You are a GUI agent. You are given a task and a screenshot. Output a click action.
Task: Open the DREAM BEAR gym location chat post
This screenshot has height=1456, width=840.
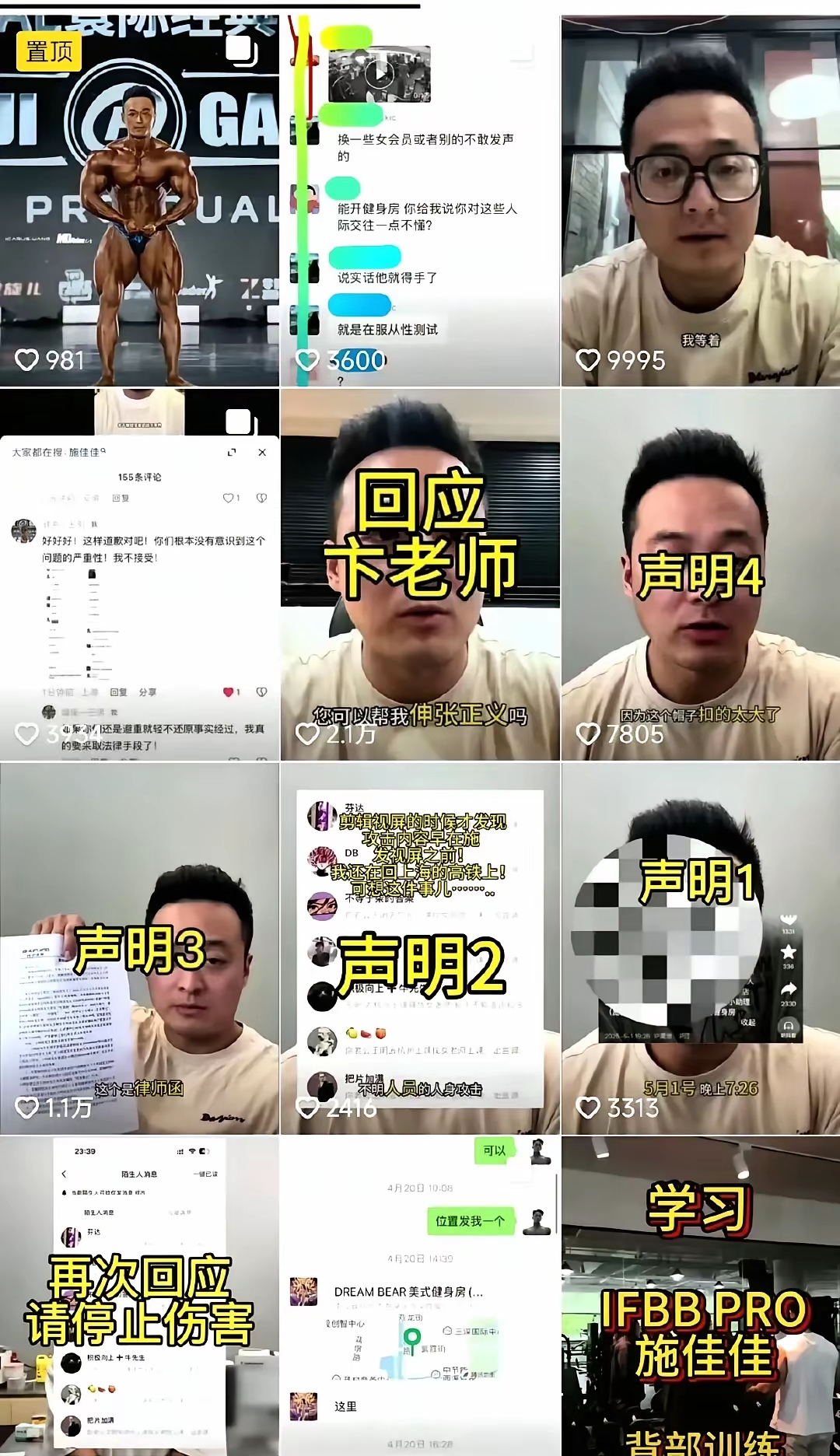tap(420, 1295)
